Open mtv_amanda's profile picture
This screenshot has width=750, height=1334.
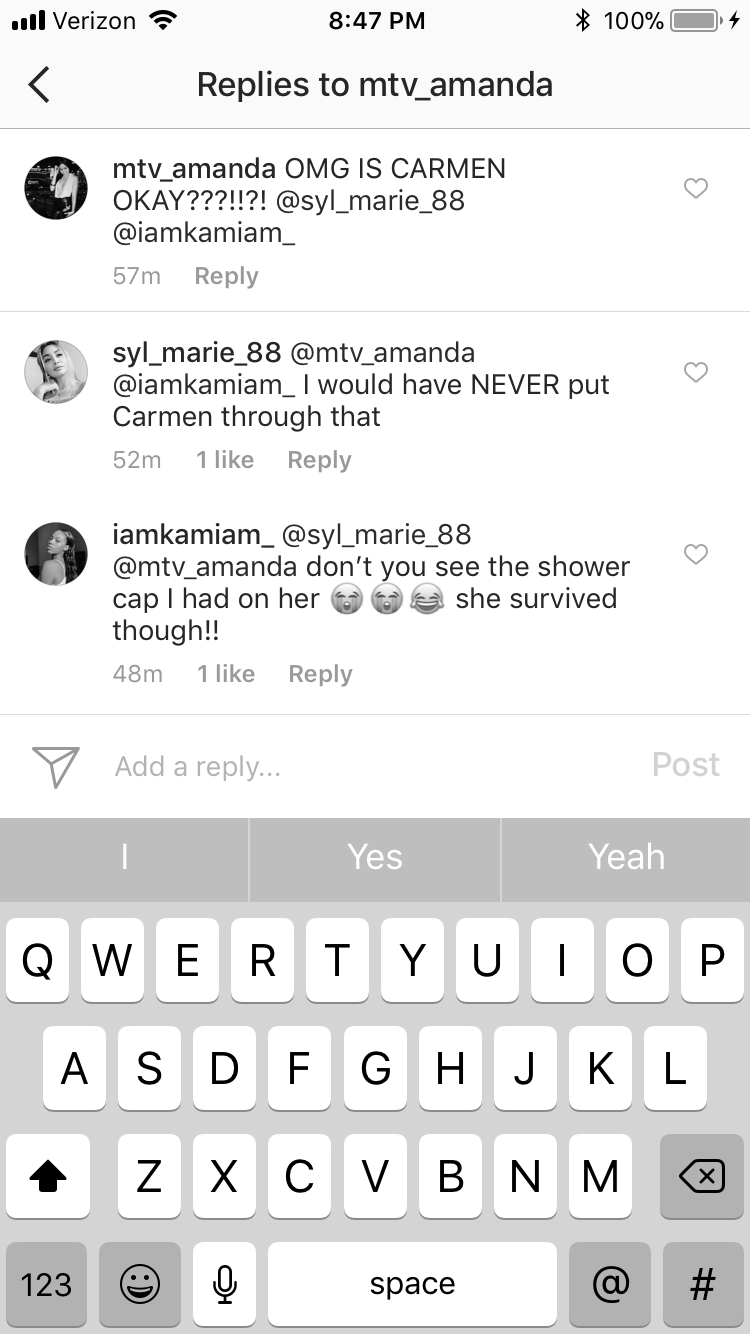(56, 188)
